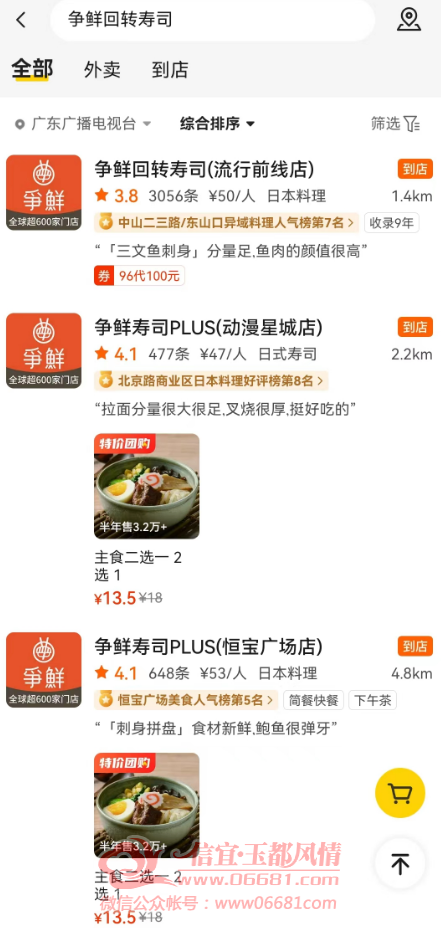The width and height of the screenshot is (441, 928).
Task: Open the 筛选 filter options
Action: coord(395,124)
